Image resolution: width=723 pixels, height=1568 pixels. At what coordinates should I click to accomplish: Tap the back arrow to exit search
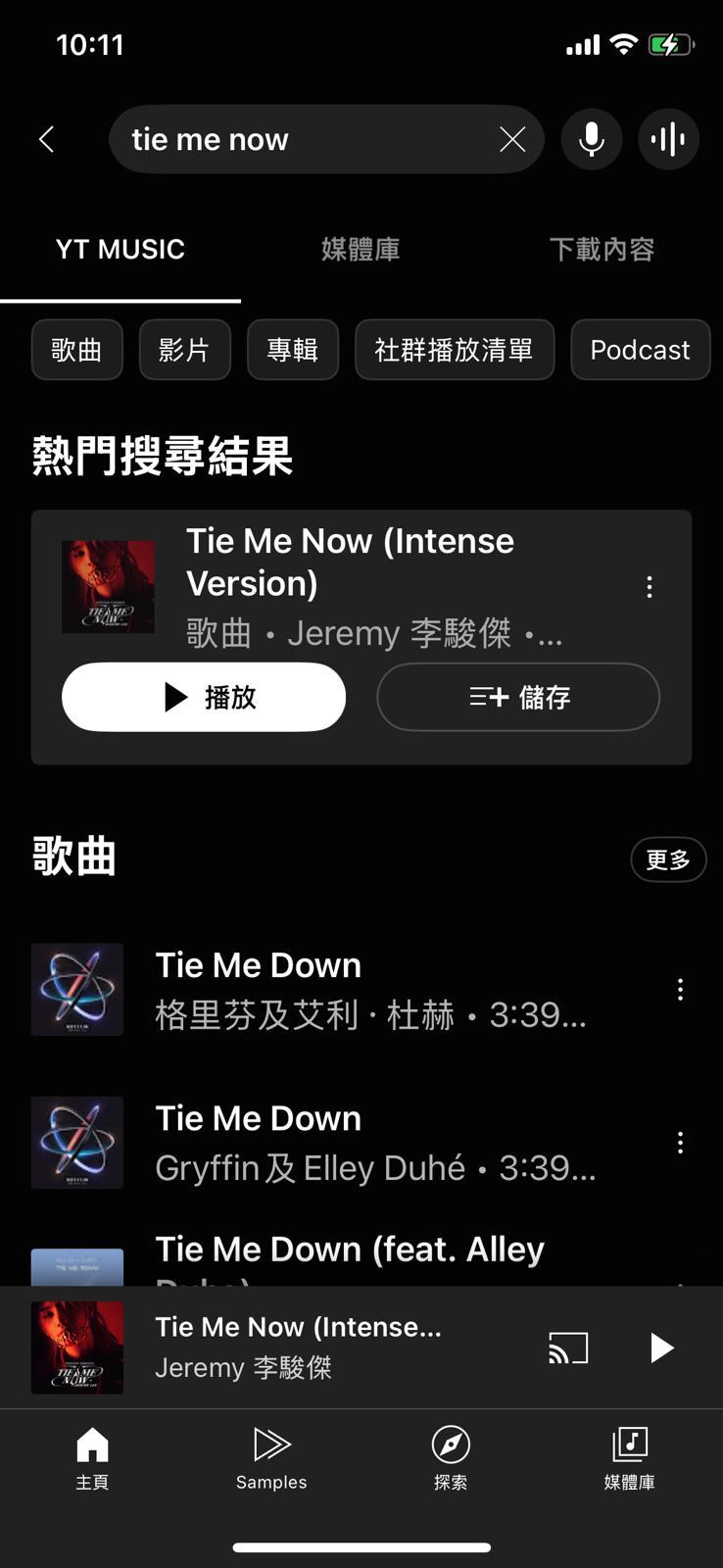coord(46,139)
